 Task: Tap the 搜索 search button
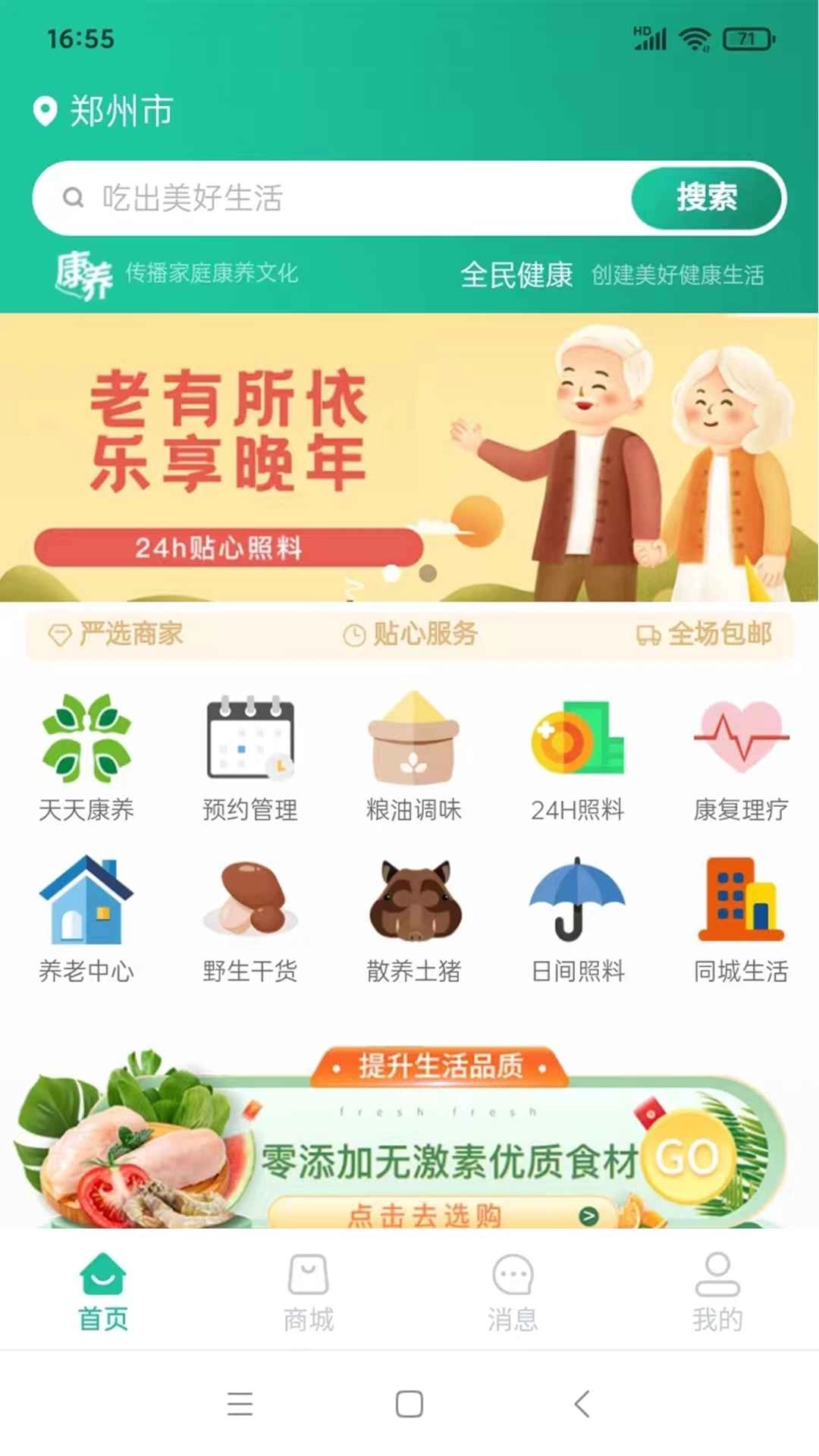(x=707, y=198)
